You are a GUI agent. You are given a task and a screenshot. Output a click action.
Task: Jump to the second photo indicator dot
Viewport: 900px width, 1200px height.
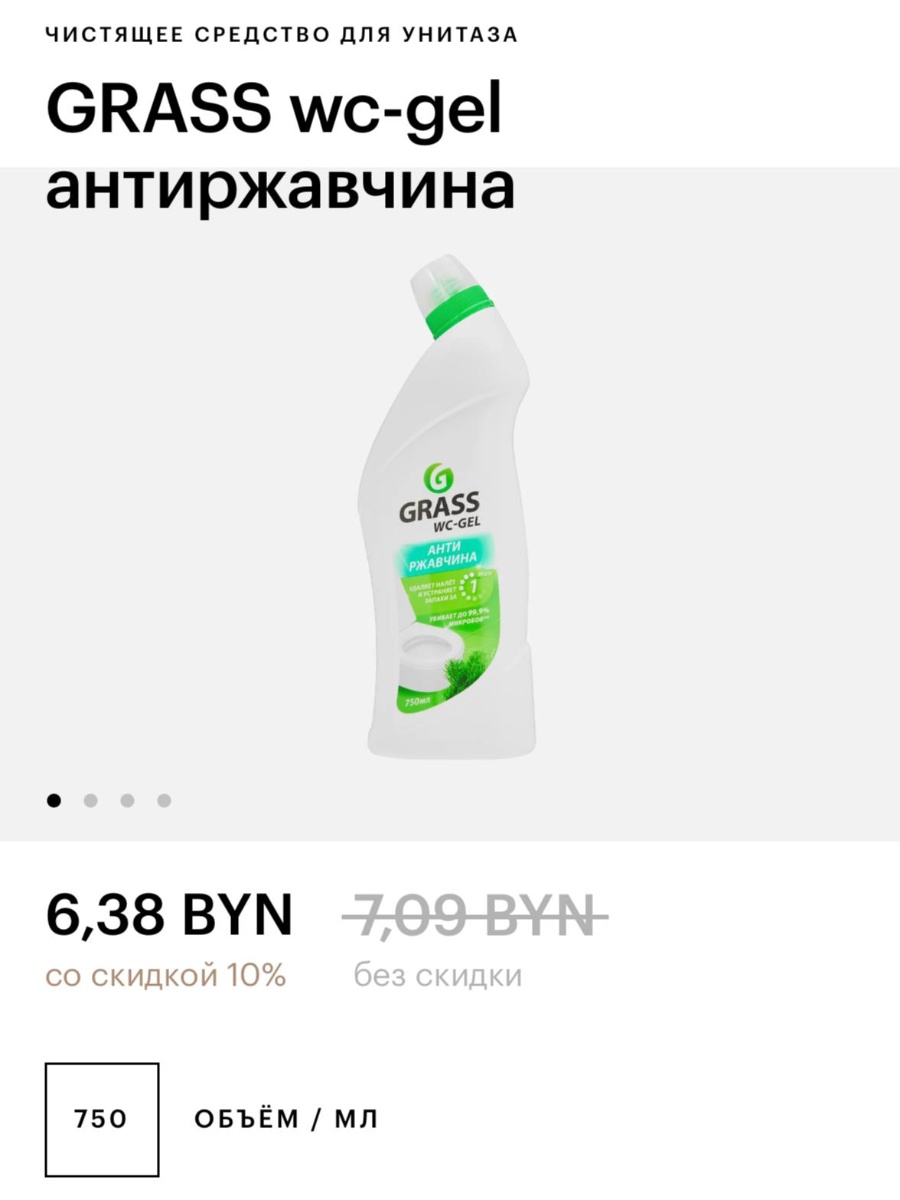coord(91,800)
